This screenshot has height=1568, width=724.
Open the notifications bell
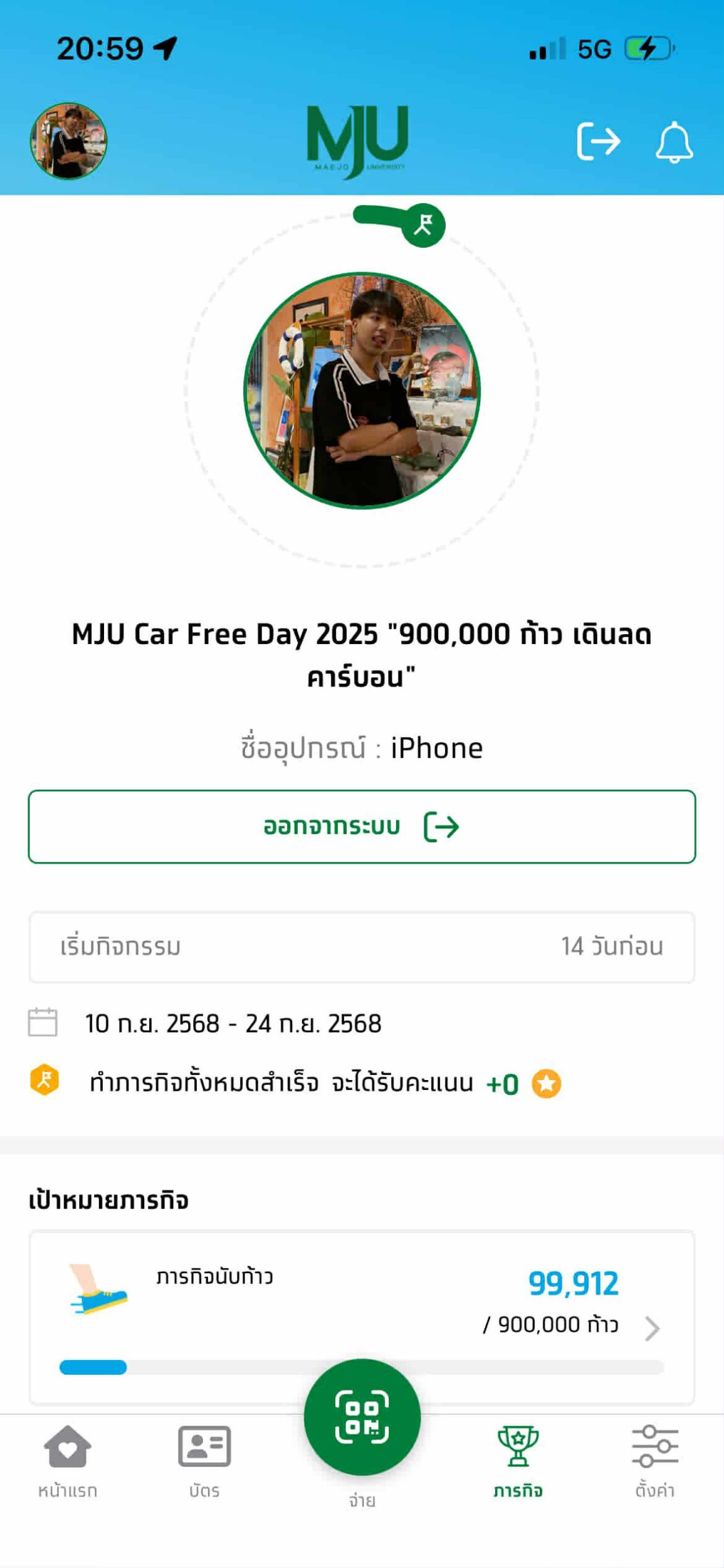(x=674, y=142)
